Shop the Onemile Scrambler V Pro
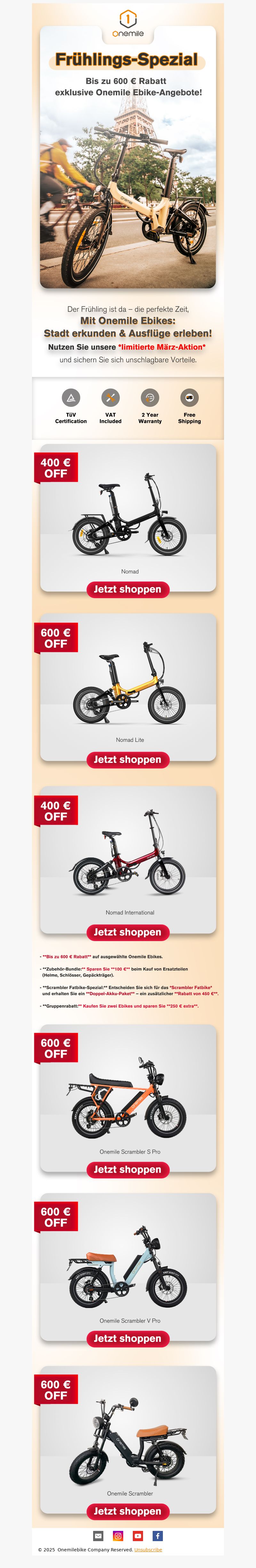This screenshot has width=256, height=1568. 127,1339
